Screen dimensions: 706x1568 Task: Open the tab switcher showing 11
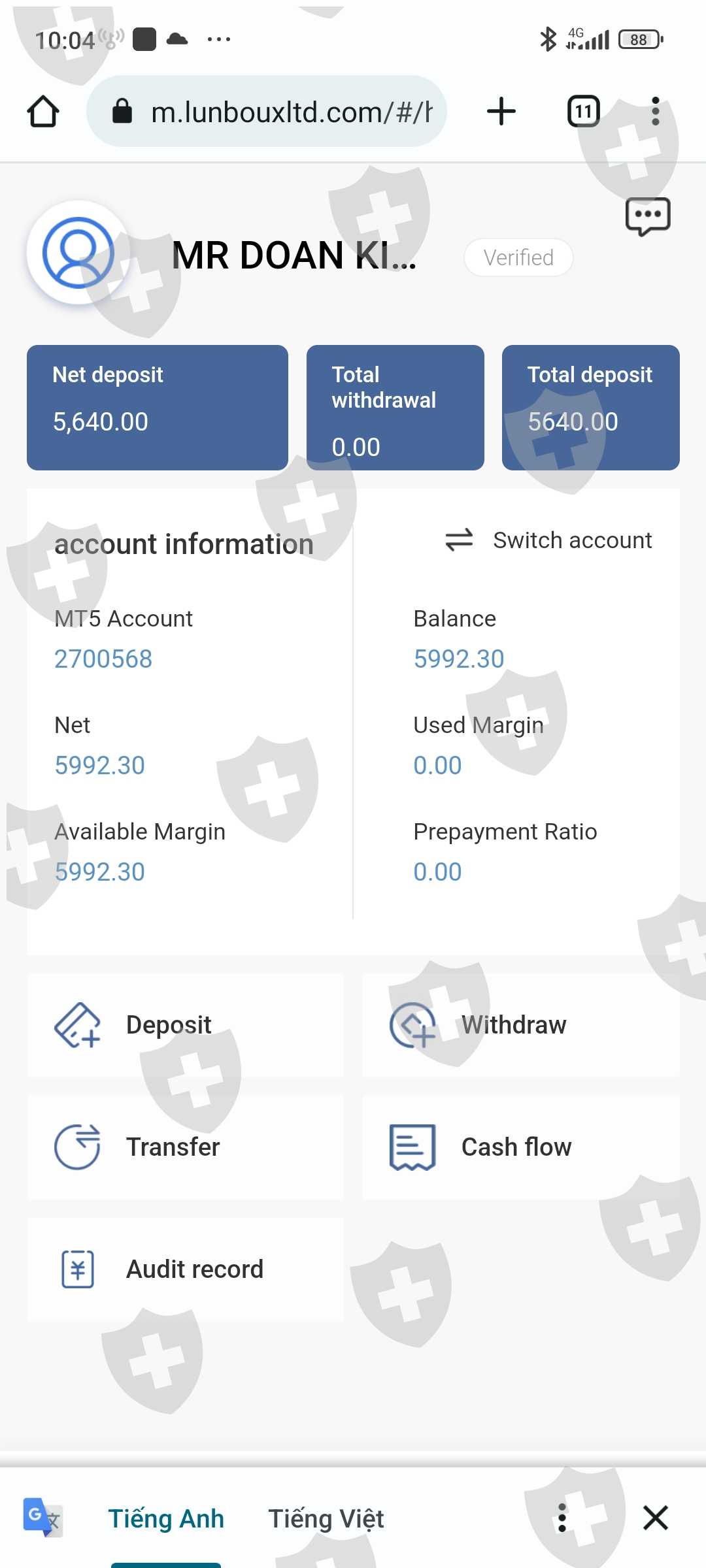583,112
